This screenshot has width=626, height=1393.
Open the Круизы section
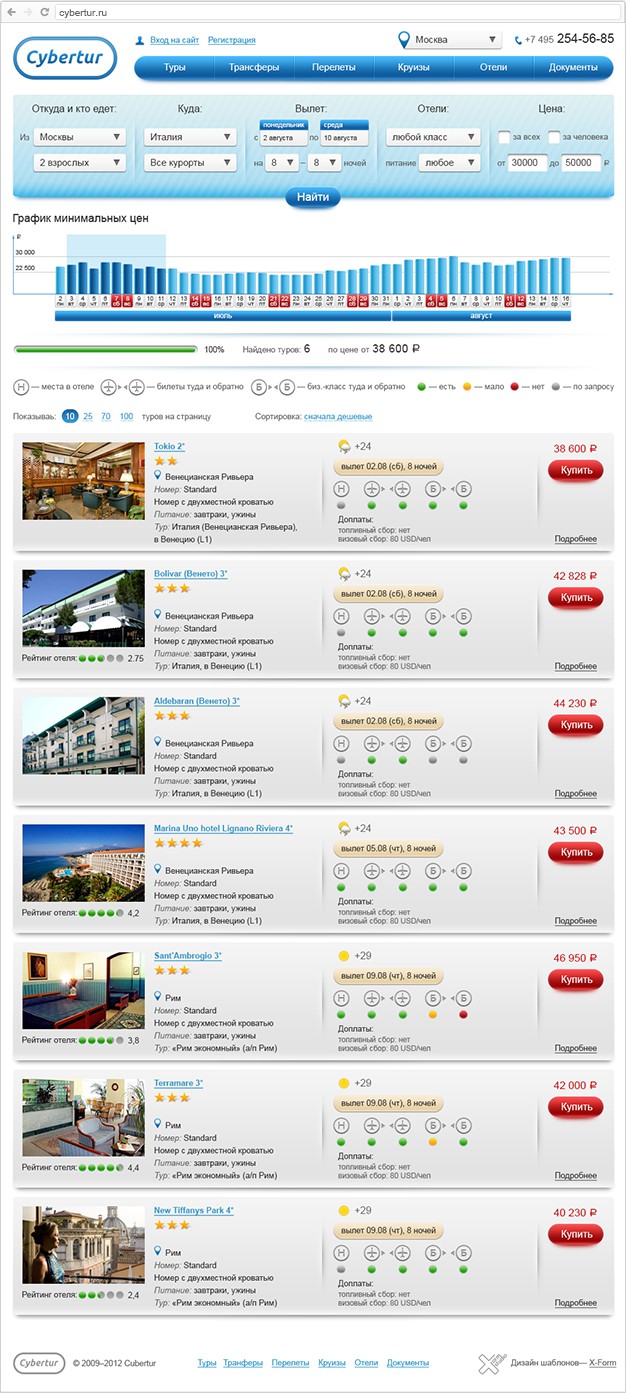point(413,67)
